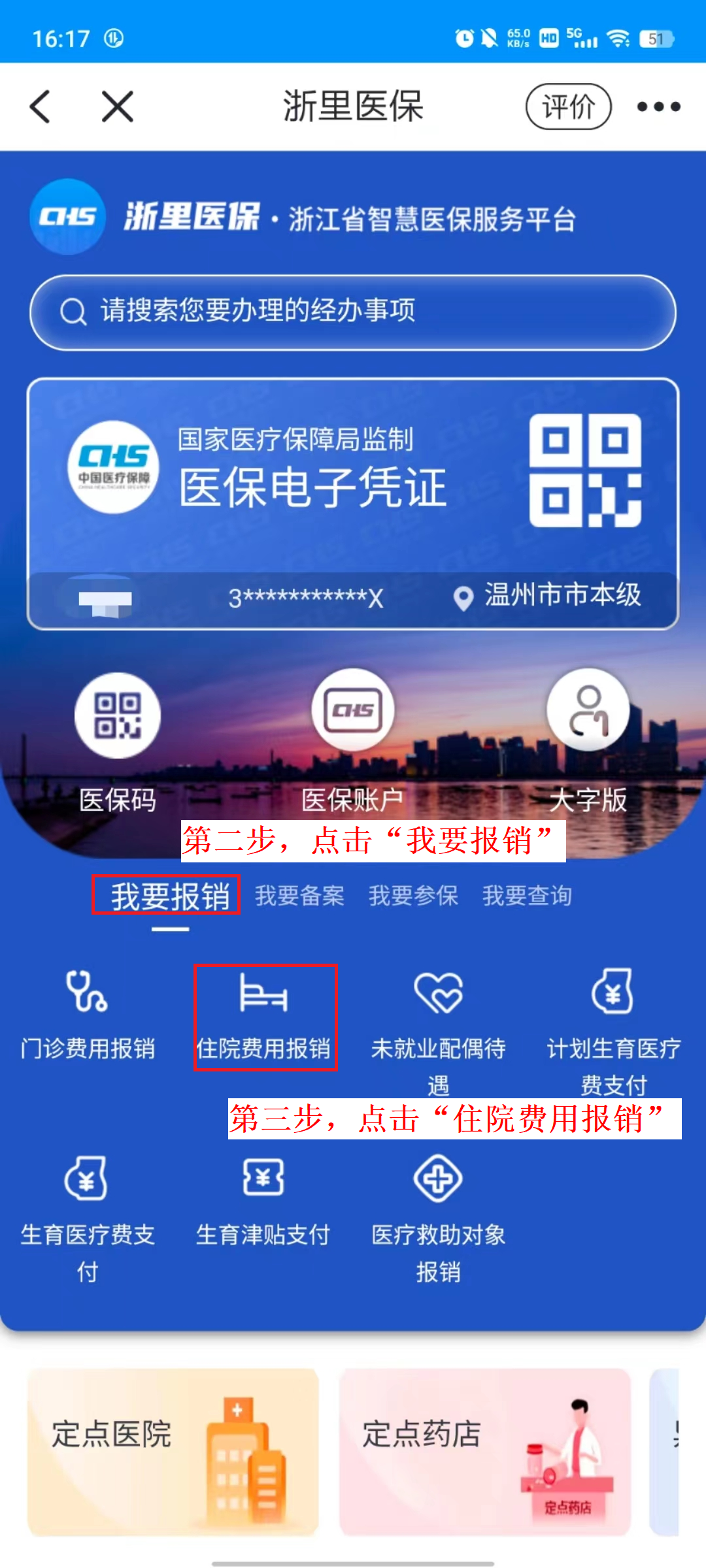Close the 浙里医保 mini program
Viewport: 706px width, 1568px height.
pyautogui.click(x=118, y=106)
